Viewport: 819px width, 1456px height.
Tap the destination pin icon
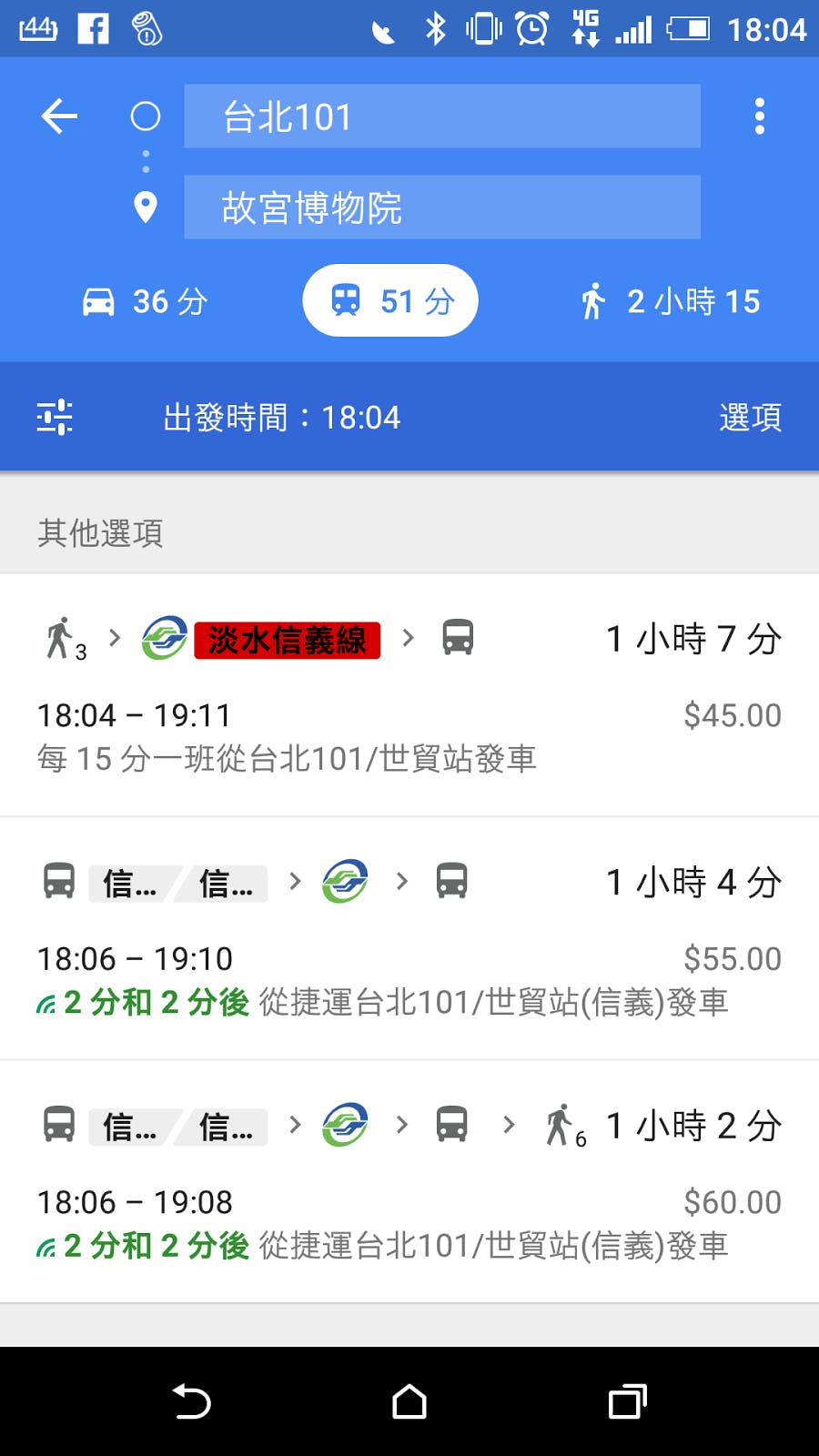145,207
